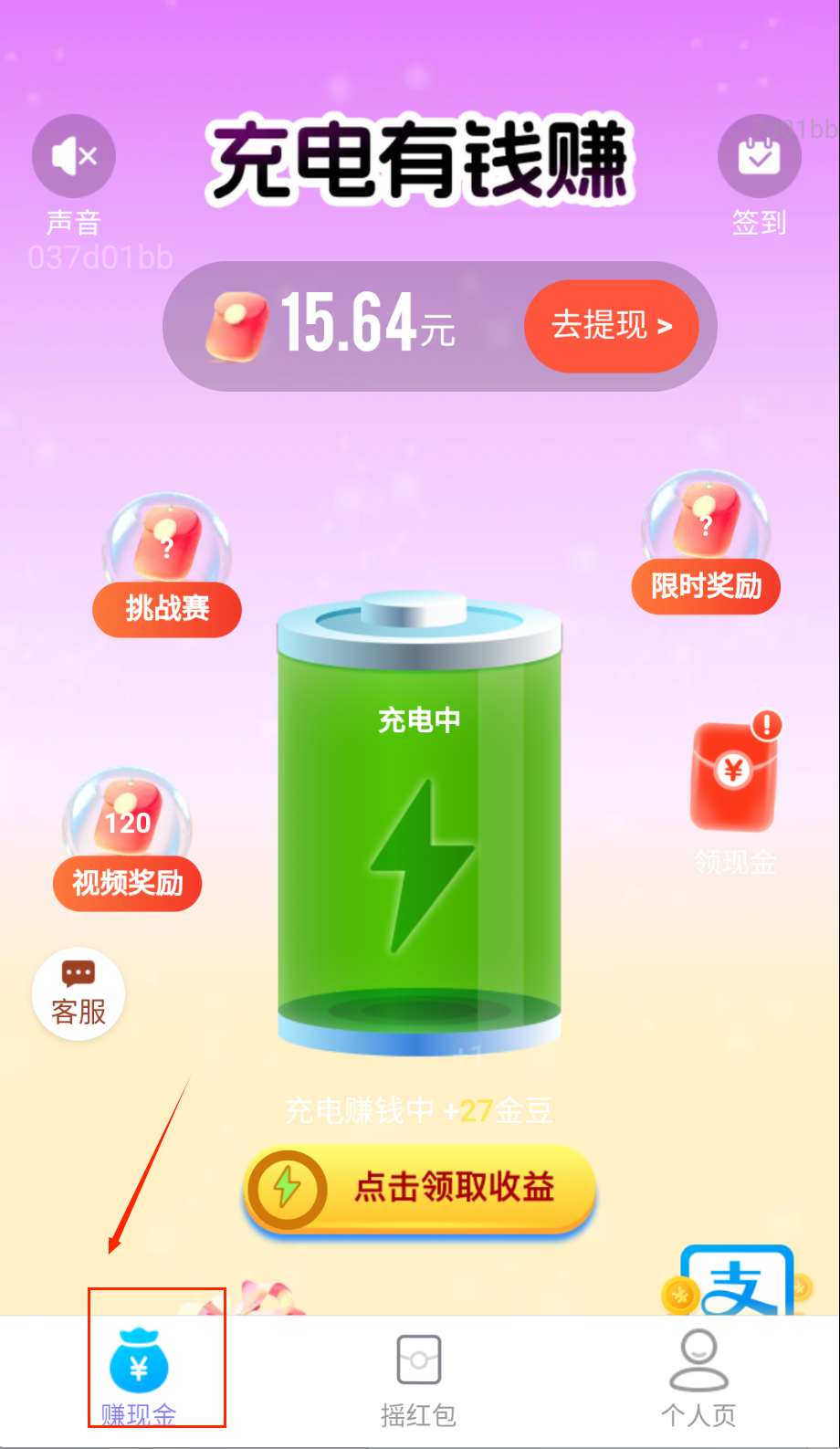Contact 客服 customer service
This screenshot has height=1449, width=840.
point(79,993)
